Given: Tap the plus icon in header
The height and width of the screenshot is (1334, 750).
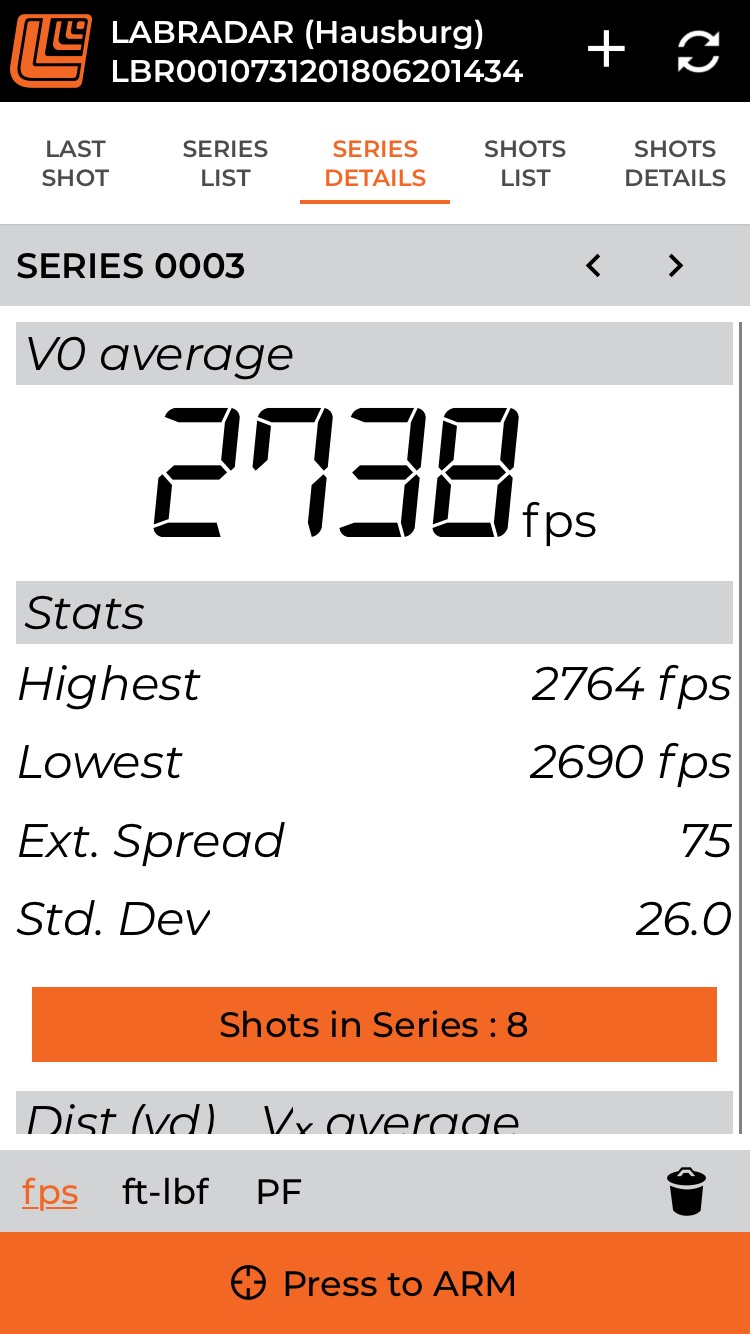Looking at the screenshot, I should pyautogui.click(x=606, y=49).
